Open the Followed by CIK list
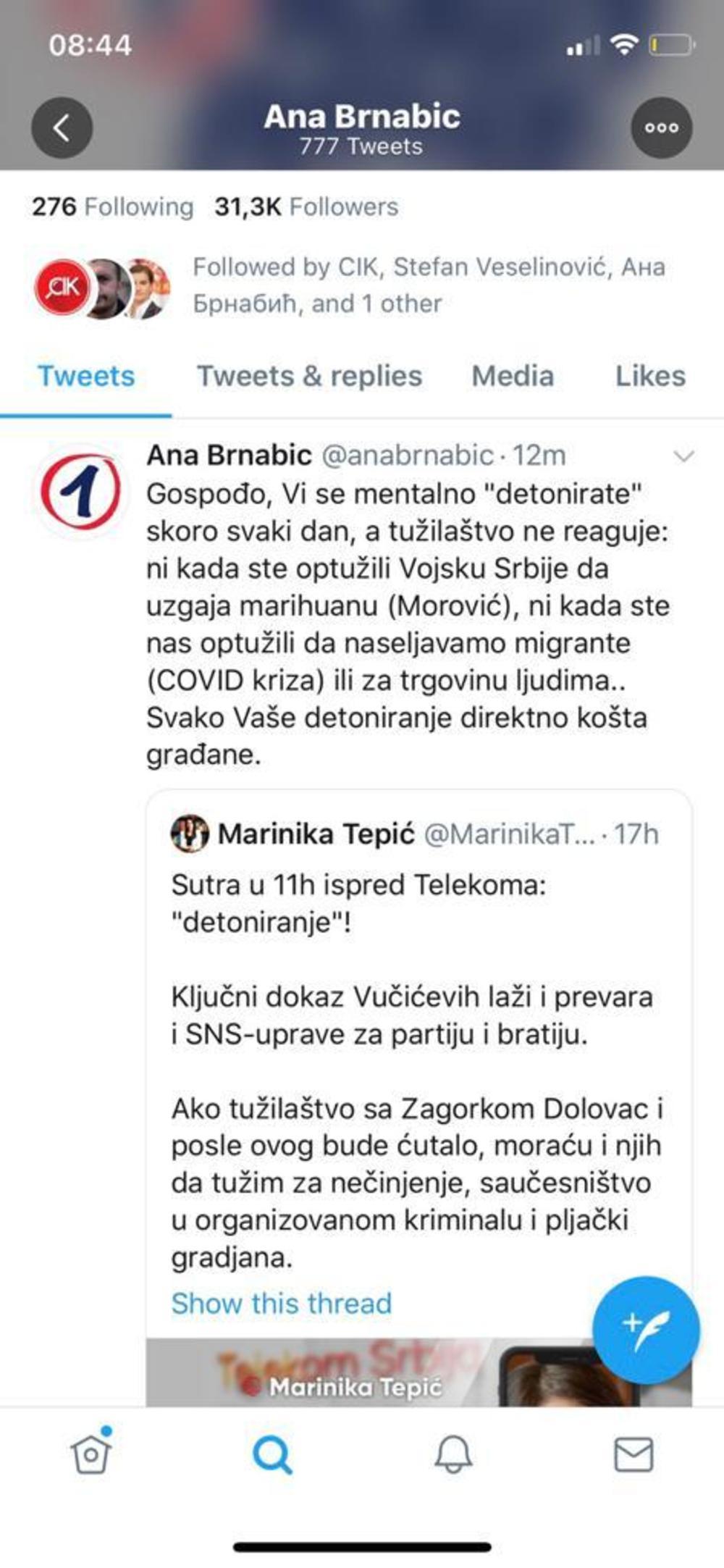The height and width of the screenshot is (1568, 724). tap(427, 285)
